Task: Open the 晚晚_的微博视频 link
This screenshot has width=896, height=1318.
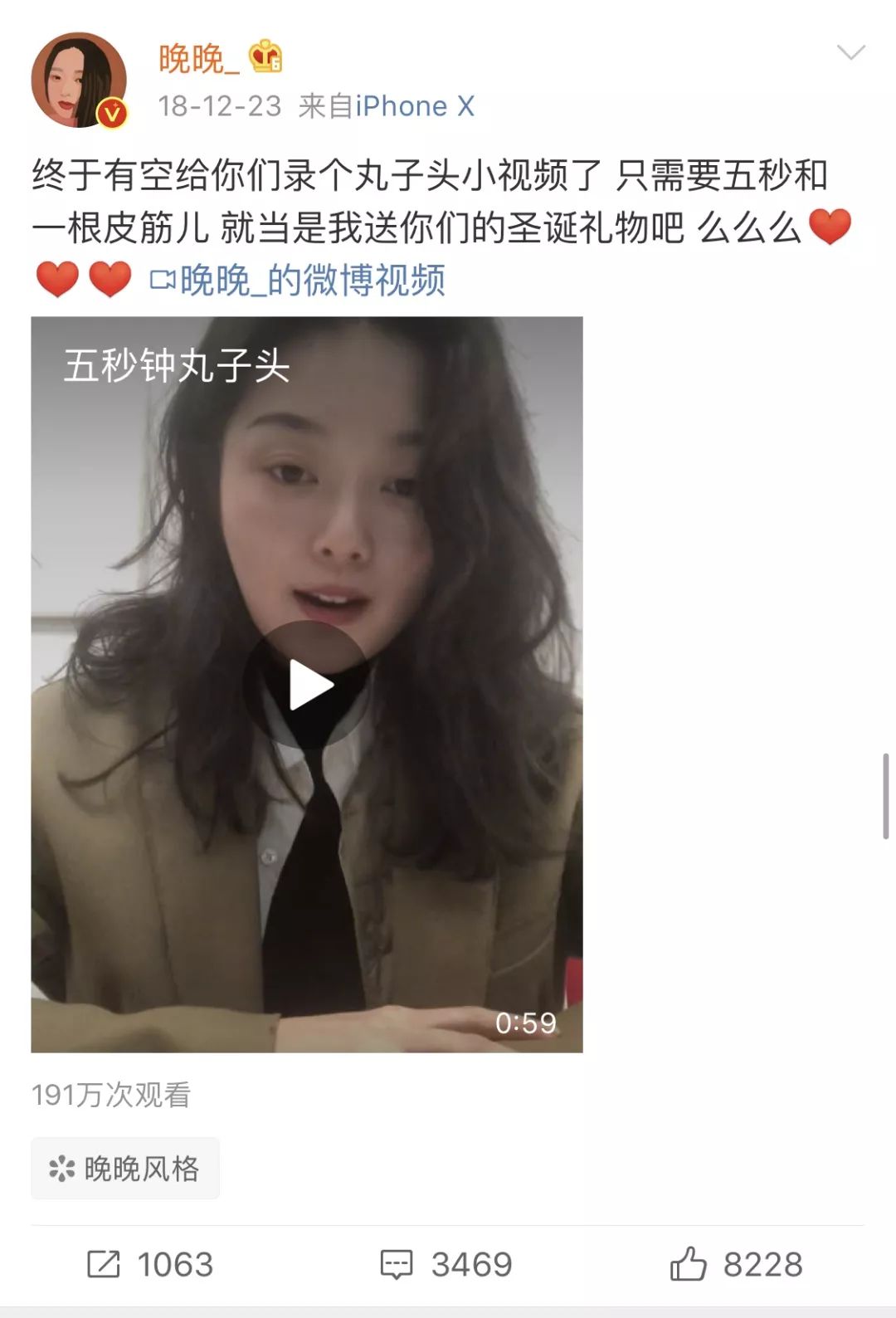Action: tap(299, 281)
